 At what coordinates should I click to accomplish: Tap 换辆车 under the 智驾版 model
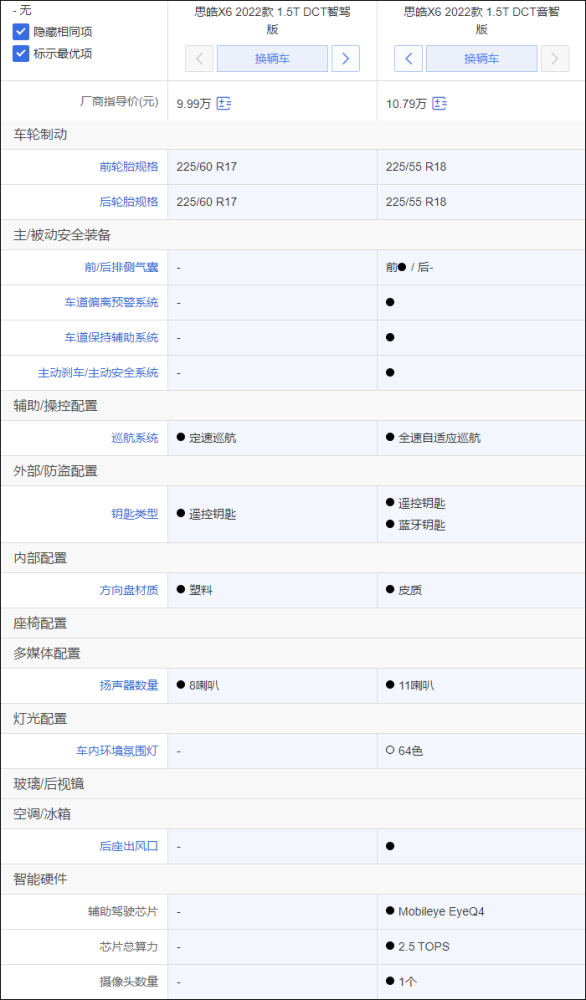[272, 59]
